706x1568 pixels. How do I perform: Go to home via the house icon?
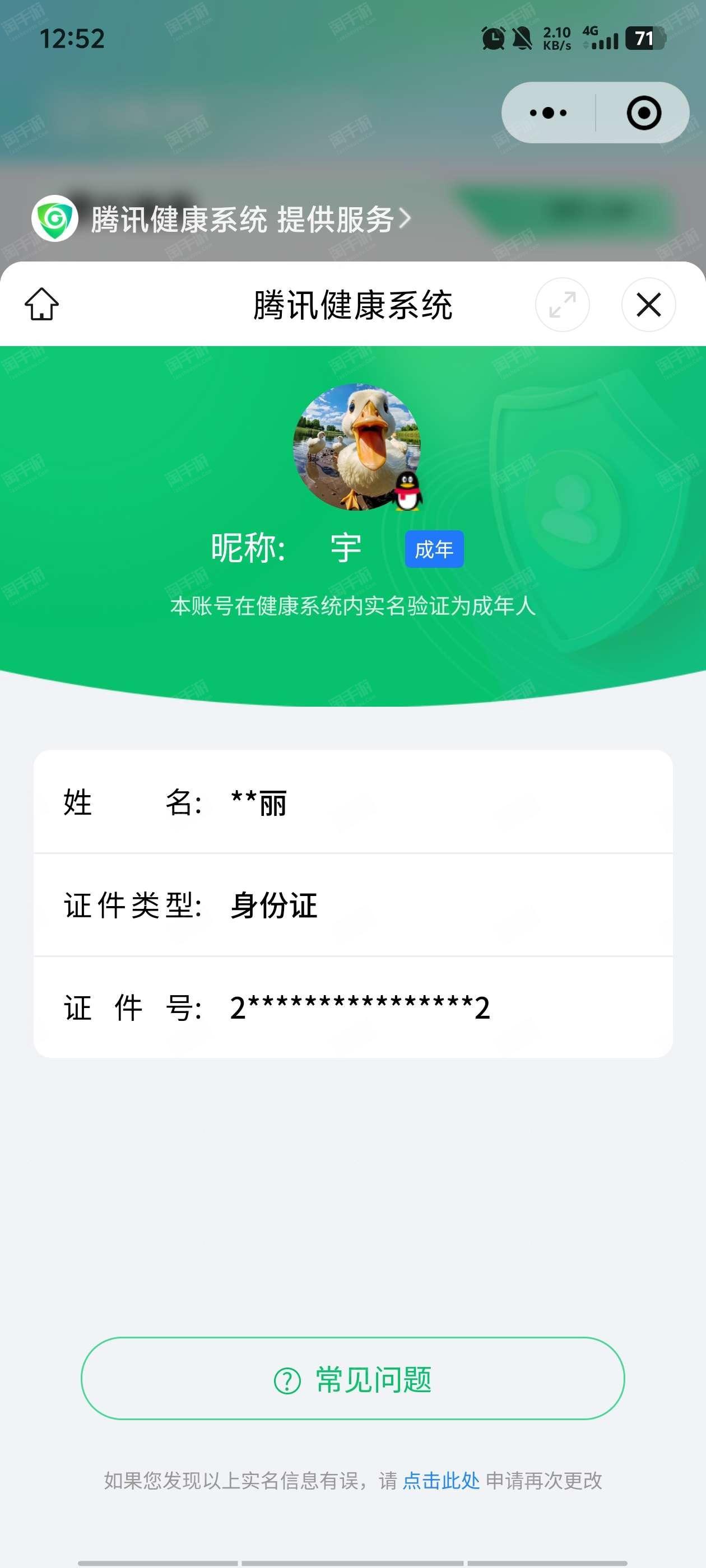pyautogui.click(x=41, y=304)
